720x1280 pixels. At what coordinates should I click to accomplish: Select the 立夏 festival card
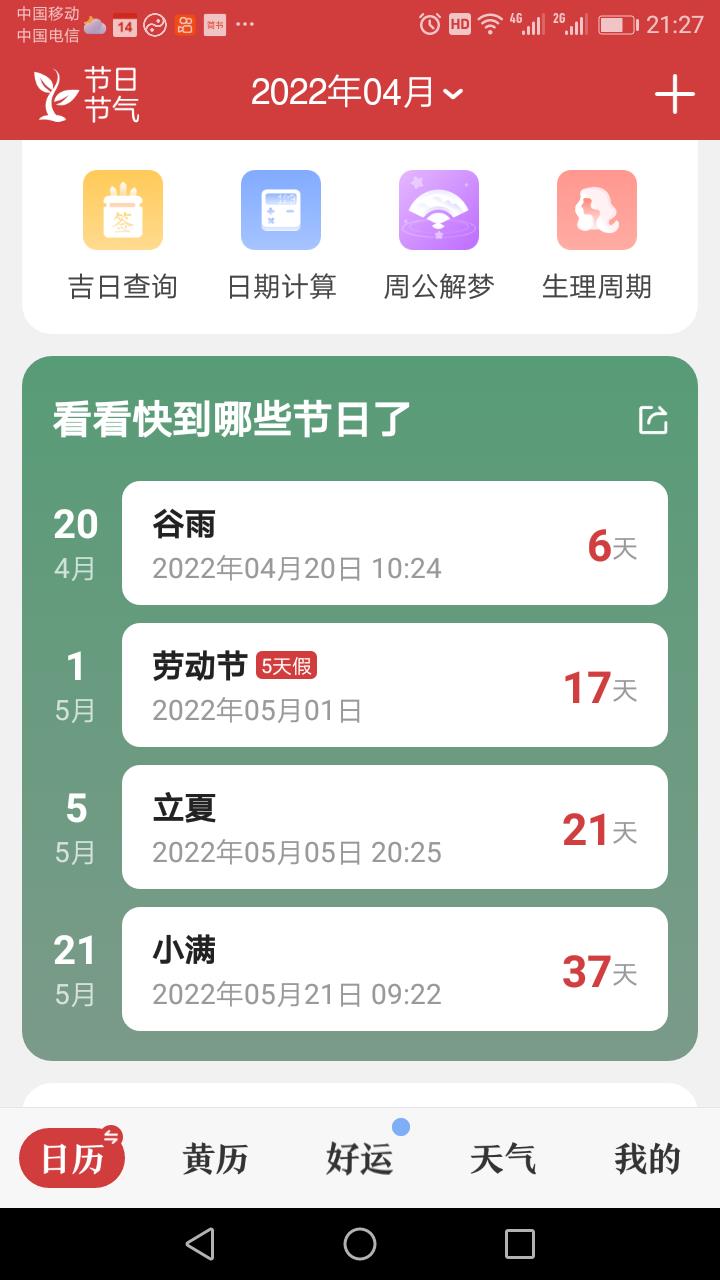[x=394, y=827]
